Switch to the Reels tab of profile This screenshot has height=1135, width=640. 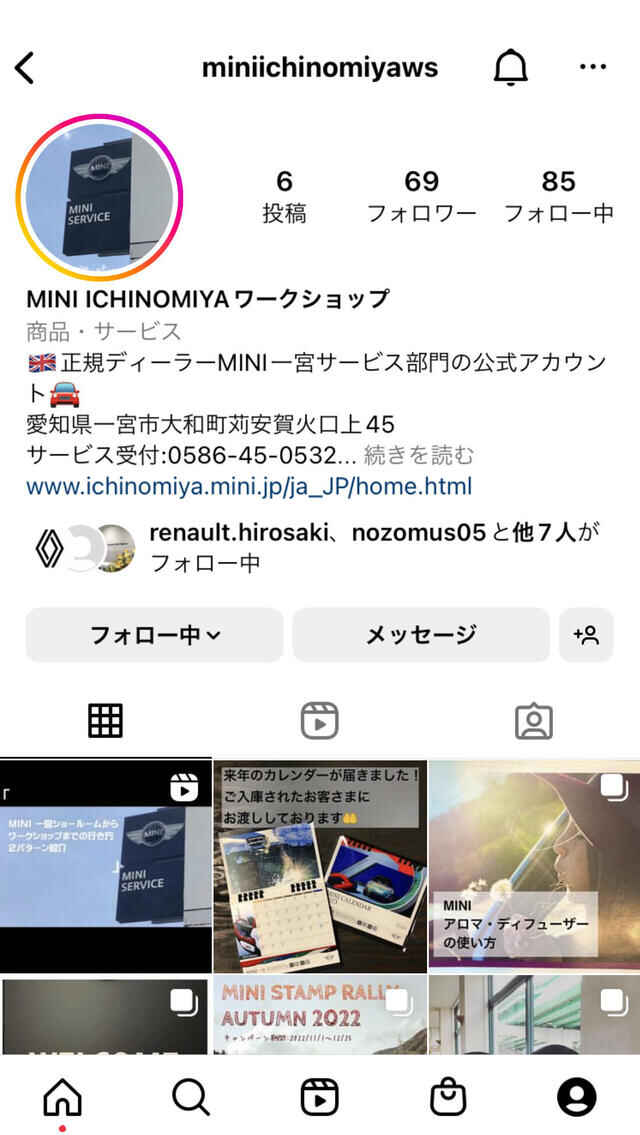click(319, 721)
